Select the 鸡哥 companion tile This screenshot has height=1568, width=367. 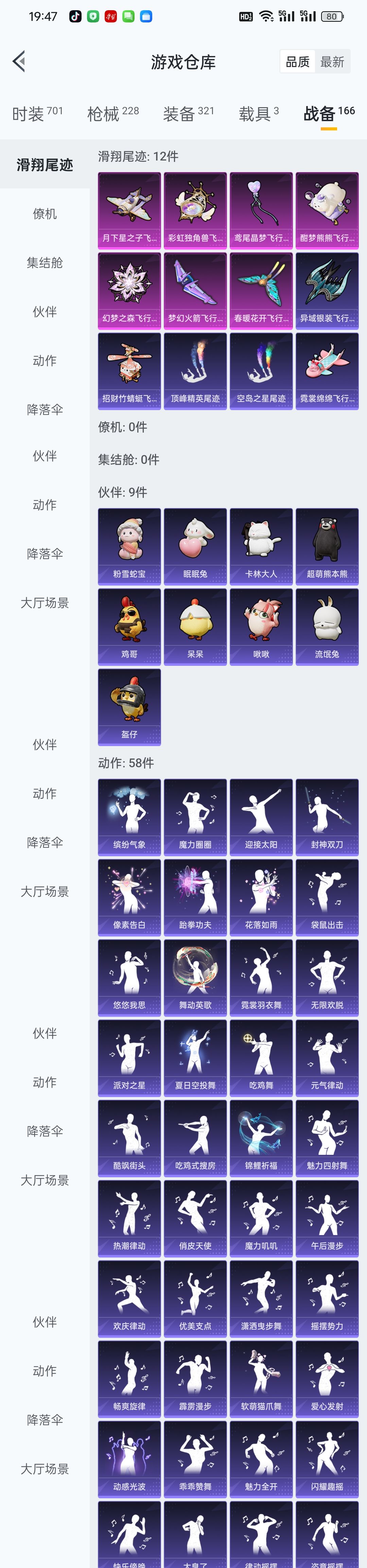[x=129, y=627]
